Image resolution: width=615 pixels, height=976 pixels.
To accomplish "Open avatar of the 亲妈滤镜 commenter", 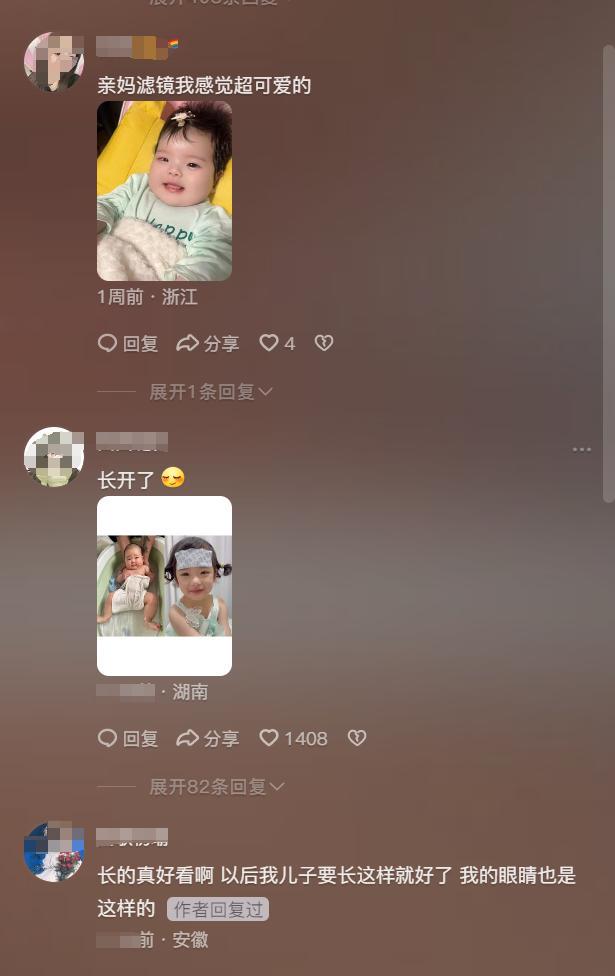I will [x=53, y=62].
